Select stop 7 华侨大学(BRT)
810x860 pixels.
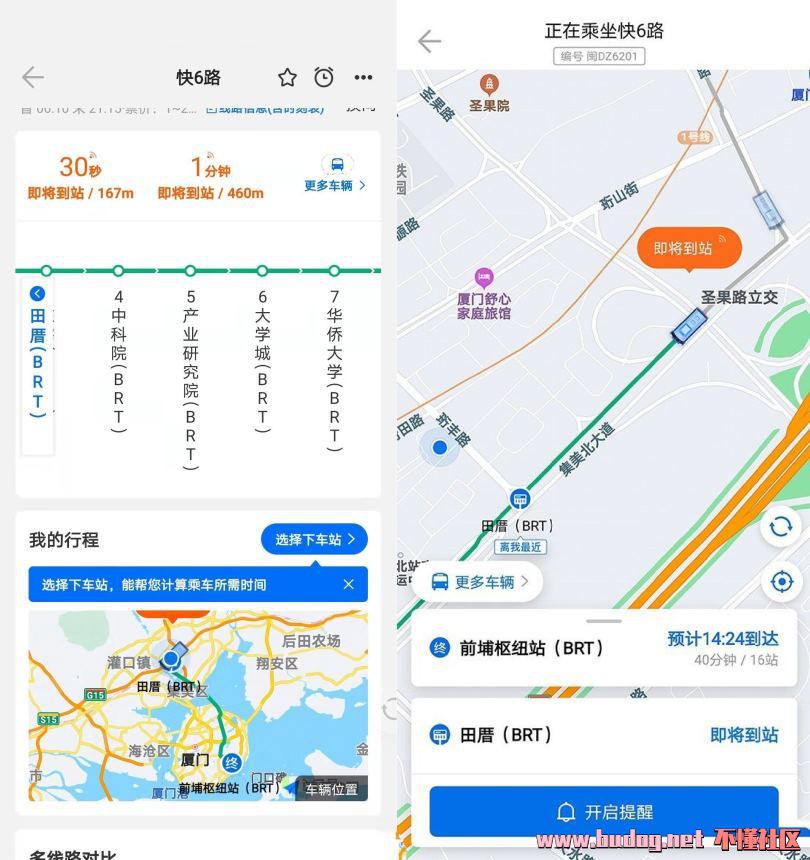tap(334, 360)
